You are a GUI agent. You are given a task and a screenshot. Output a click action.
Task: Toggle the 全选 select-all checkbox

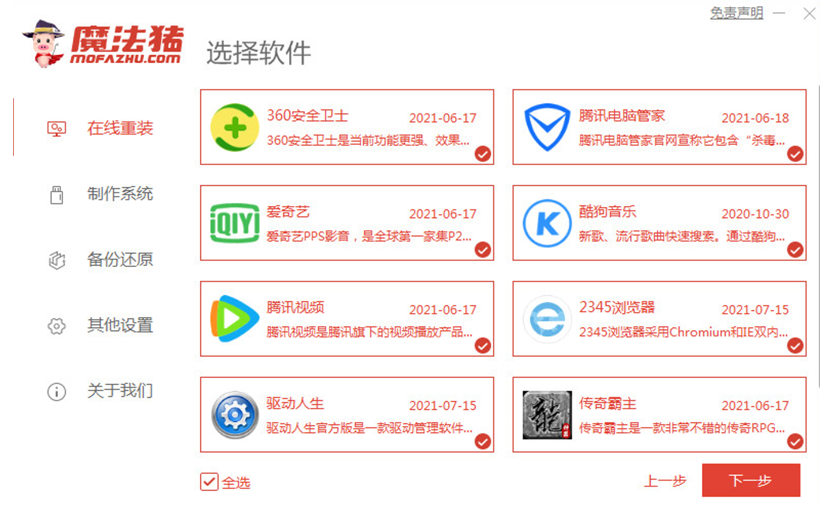[x=209, y=482]
